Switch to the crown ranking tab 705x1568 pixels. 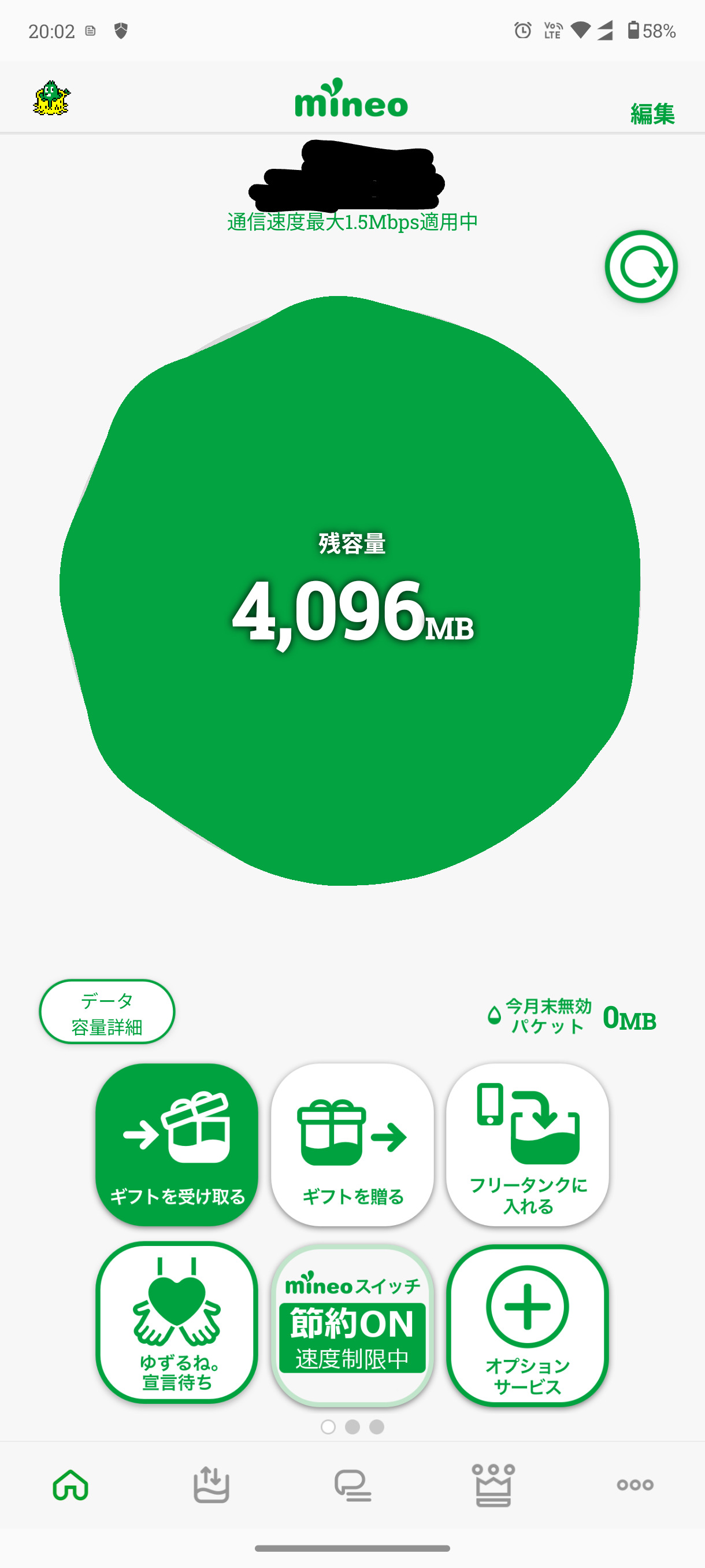(493, 1485)
